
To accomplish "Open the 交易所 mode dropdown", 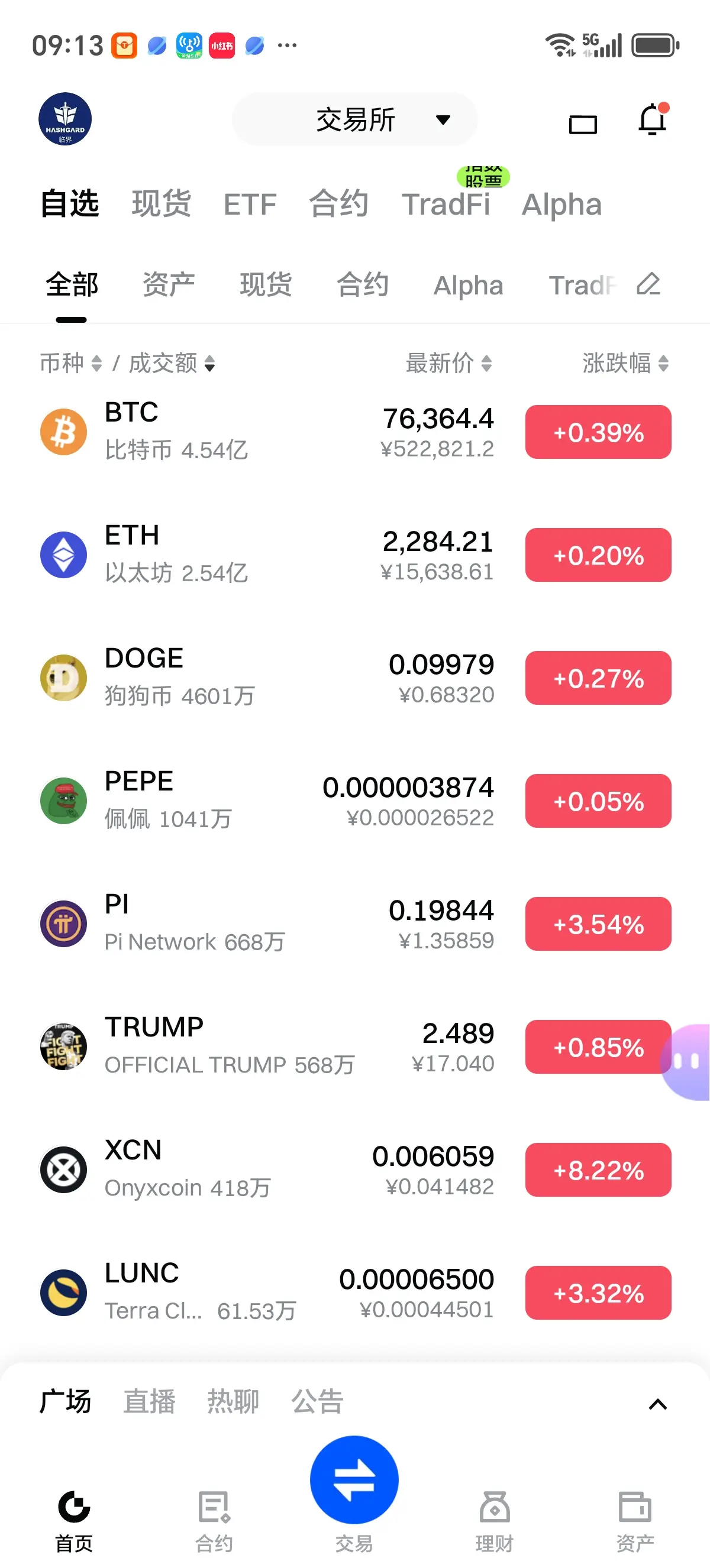I will point(355,119).
